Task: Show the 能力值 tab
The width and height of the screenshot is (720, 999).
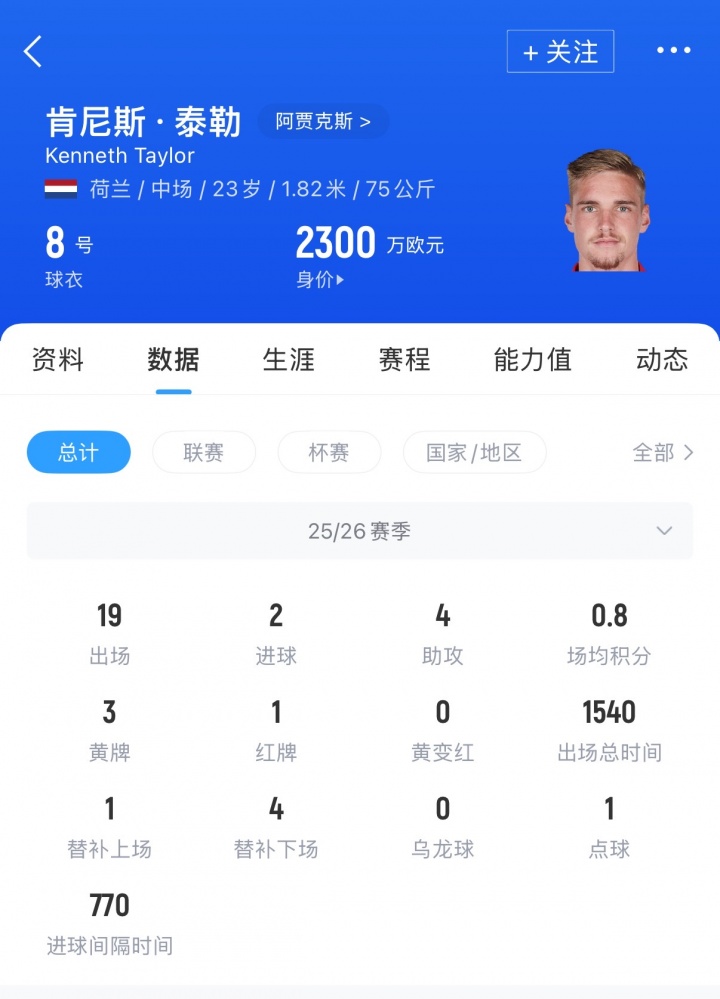Action: (532, 360)
